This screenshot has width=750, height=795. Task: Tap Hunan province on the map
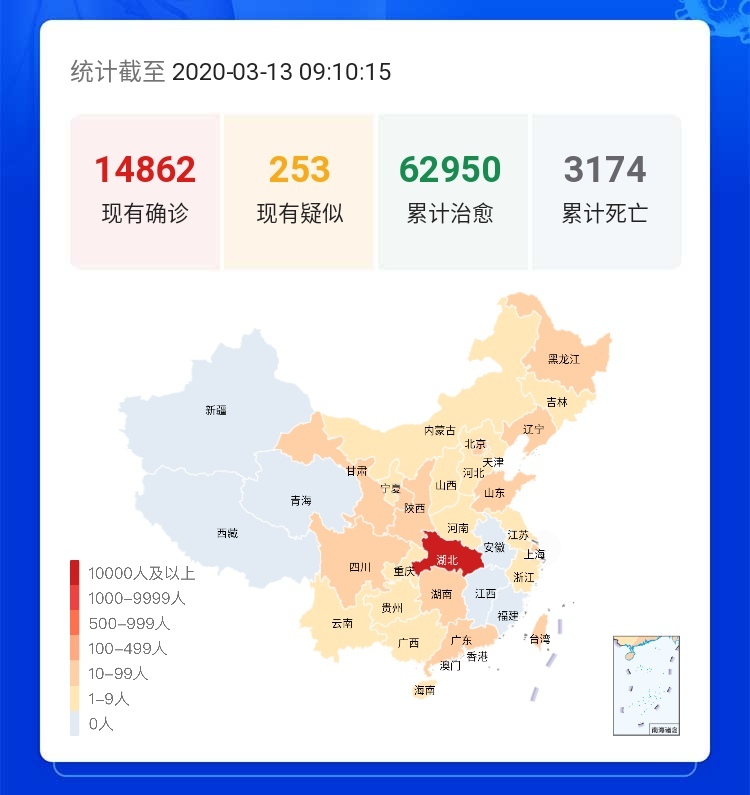coord(441,593)
